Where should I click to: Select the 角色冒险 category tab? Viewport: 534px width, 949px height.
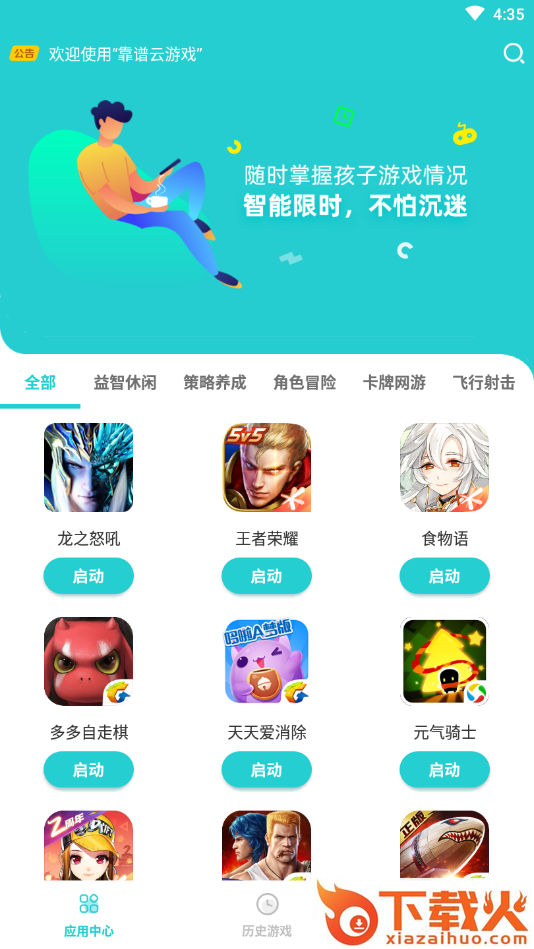point(305,383)
